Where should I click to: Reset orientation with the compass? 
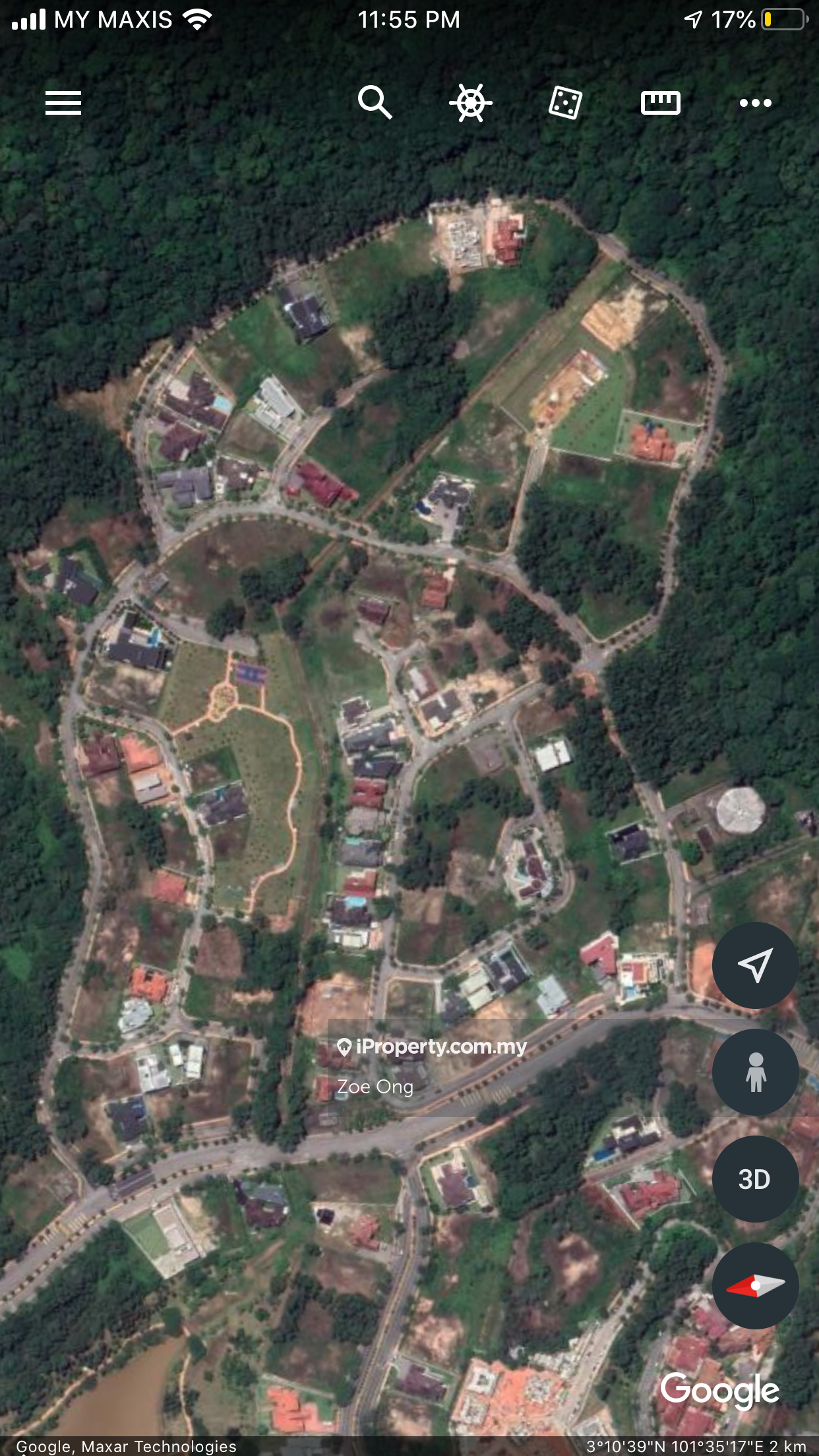click(x=755, y=1286)
